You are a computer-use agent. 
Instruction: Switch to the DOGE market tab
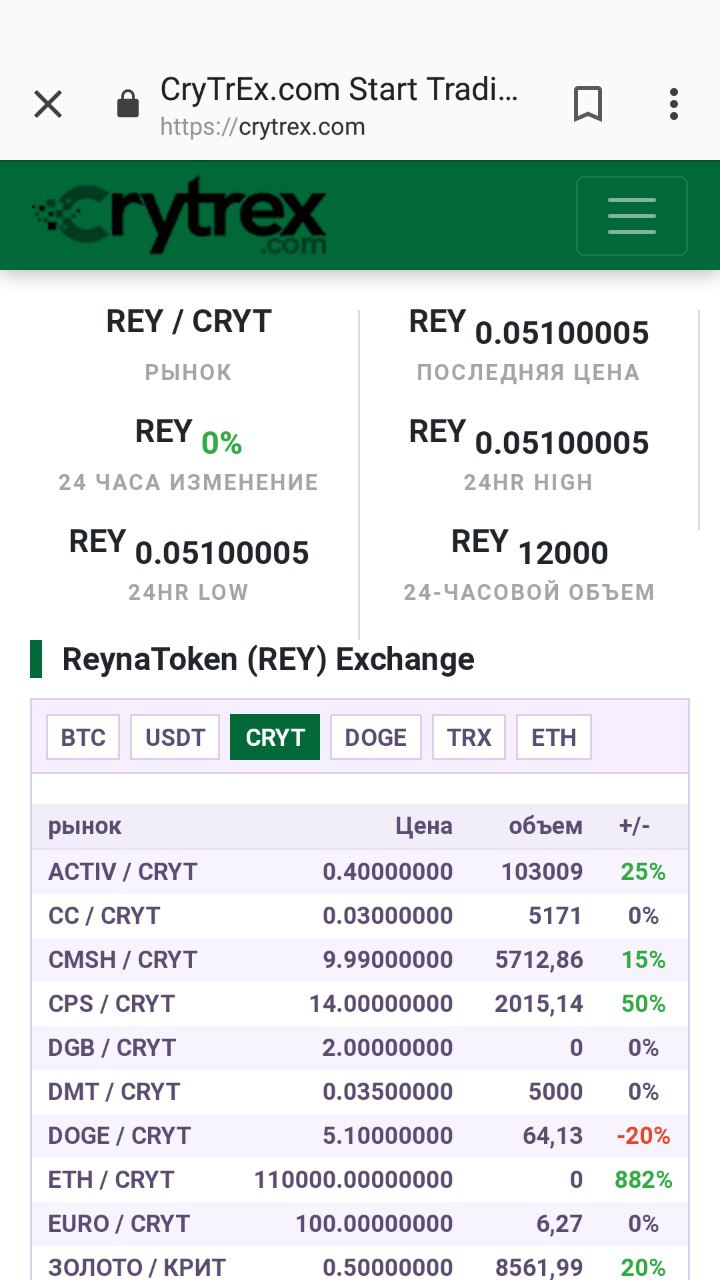[376, 737]
